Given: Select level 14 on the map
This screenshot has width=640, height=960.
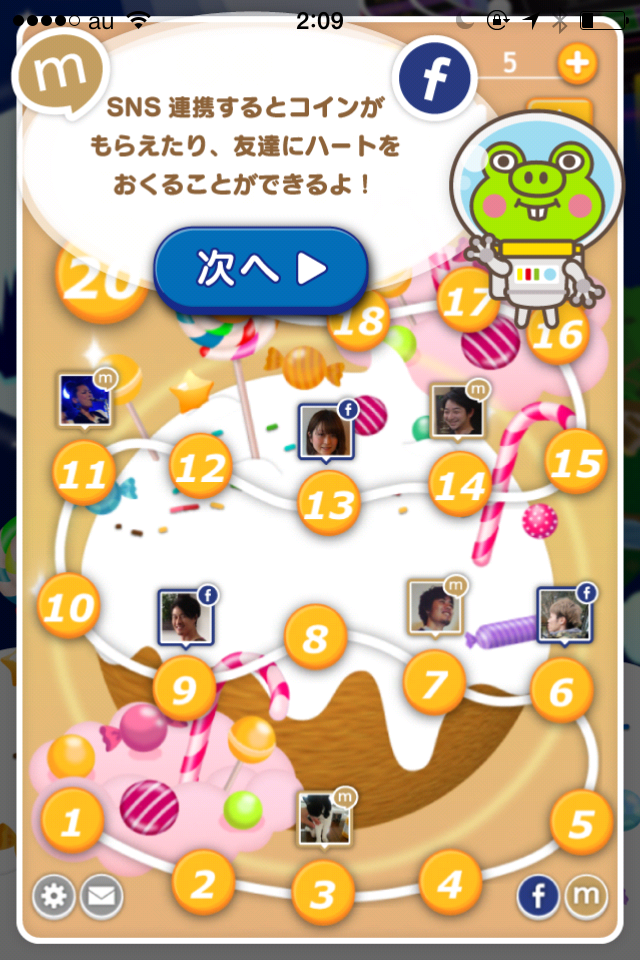Looking at the screenshot, I should click(460, 484).
